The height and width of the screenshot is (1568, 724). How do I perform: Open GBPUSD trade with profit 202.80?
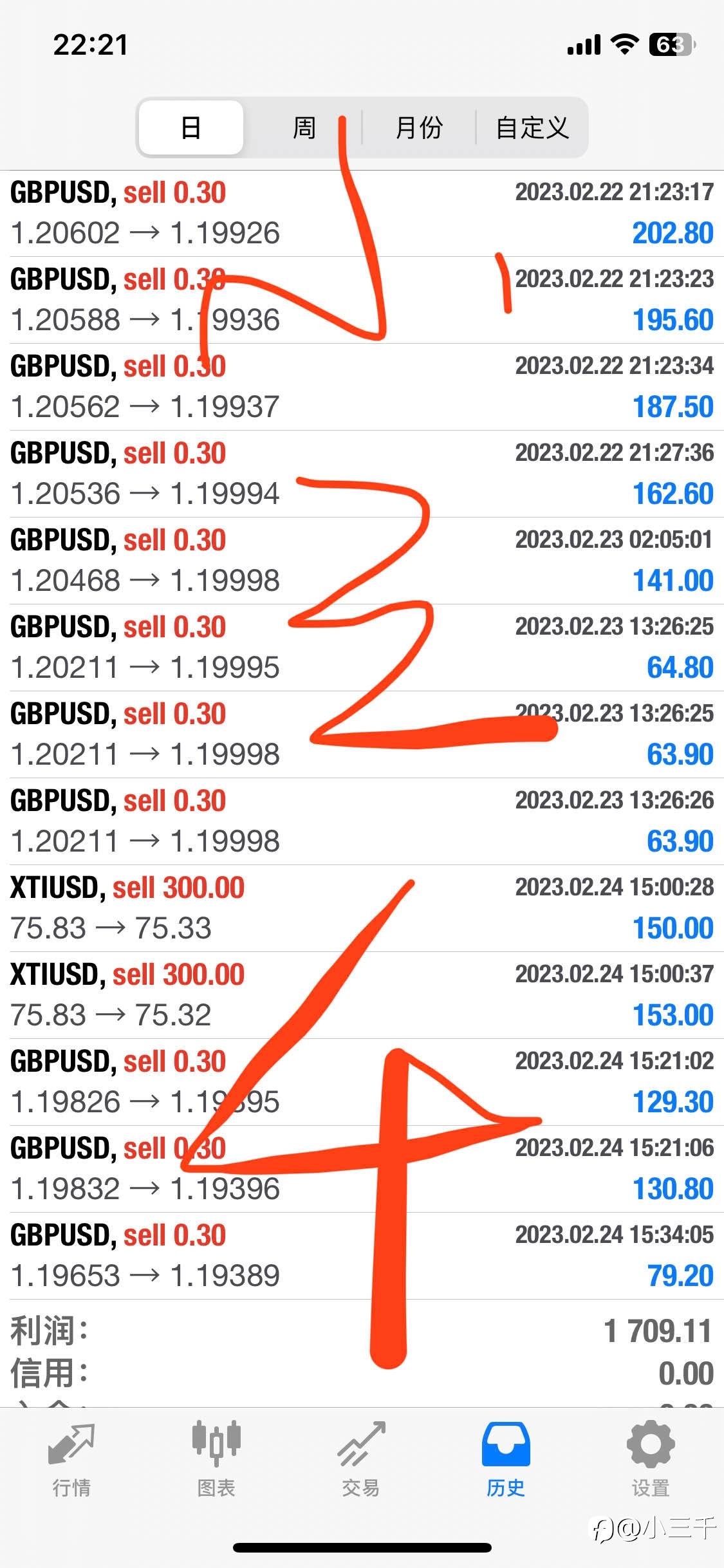click(x=362, y=213)
